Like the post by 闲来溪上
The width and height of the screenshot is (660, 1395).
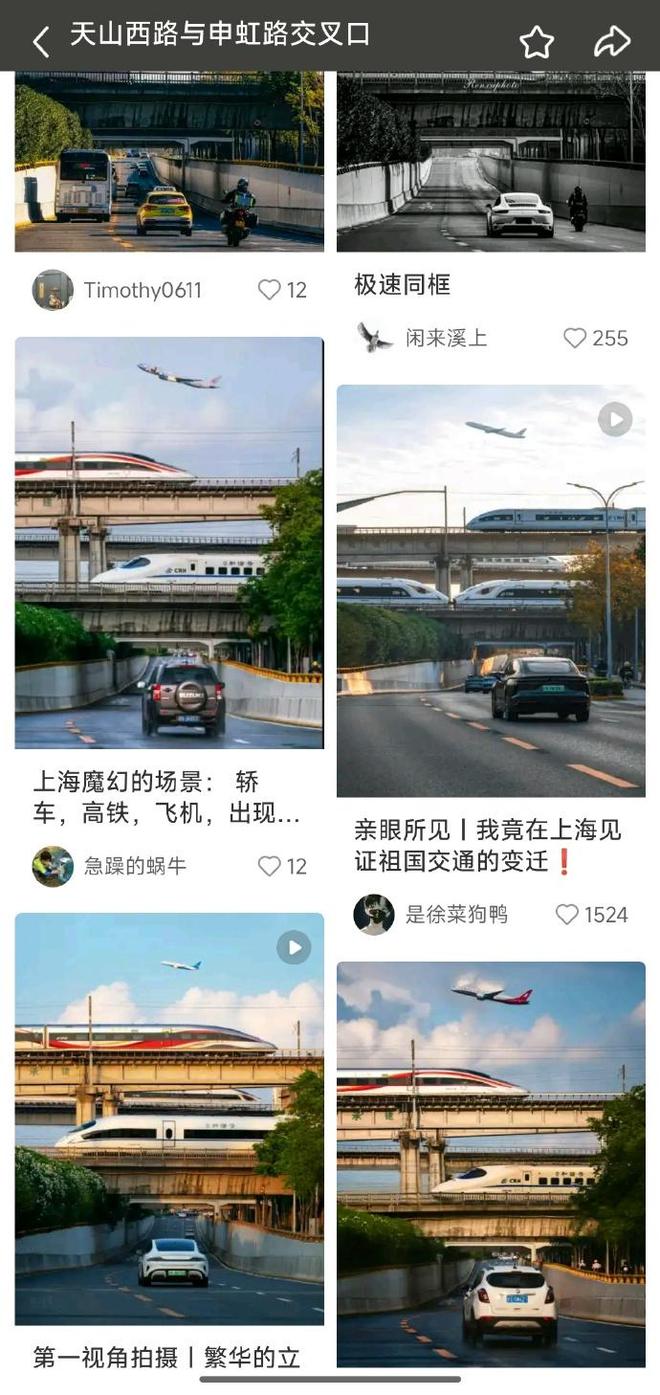575,338
